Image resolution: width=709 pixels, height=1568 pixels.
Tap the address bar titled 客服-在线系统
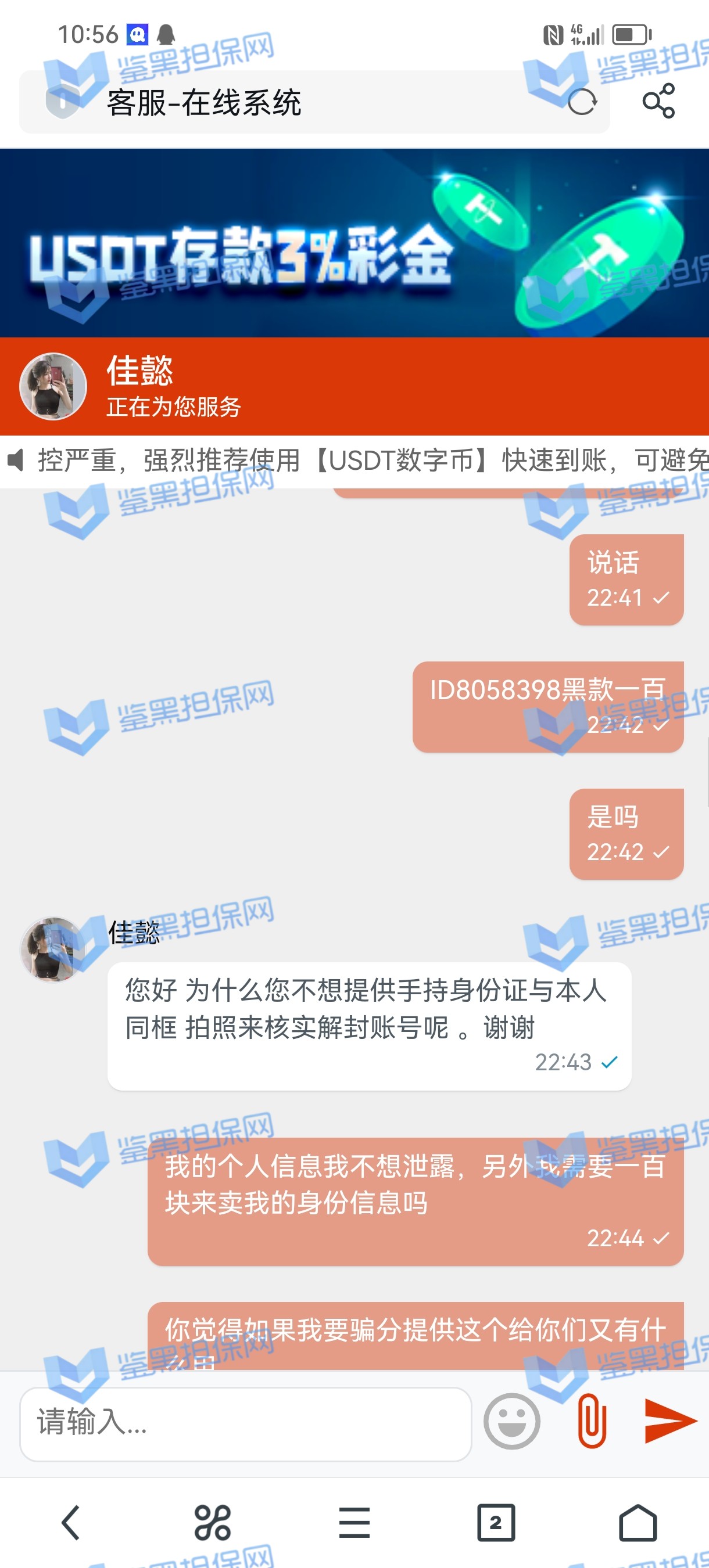[305, 102]
